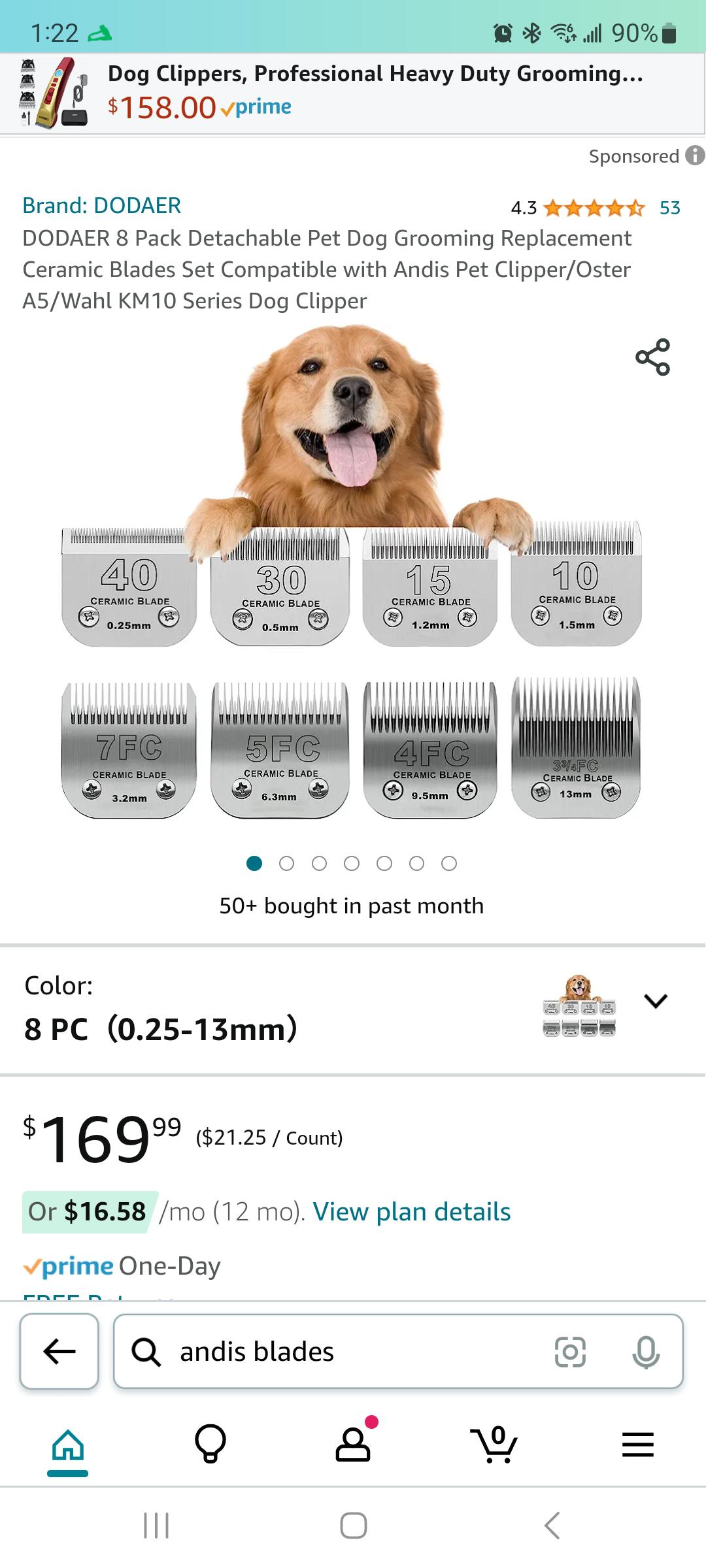Select the first carousel pagination dot
The image size is (706, 1568).
256,863
